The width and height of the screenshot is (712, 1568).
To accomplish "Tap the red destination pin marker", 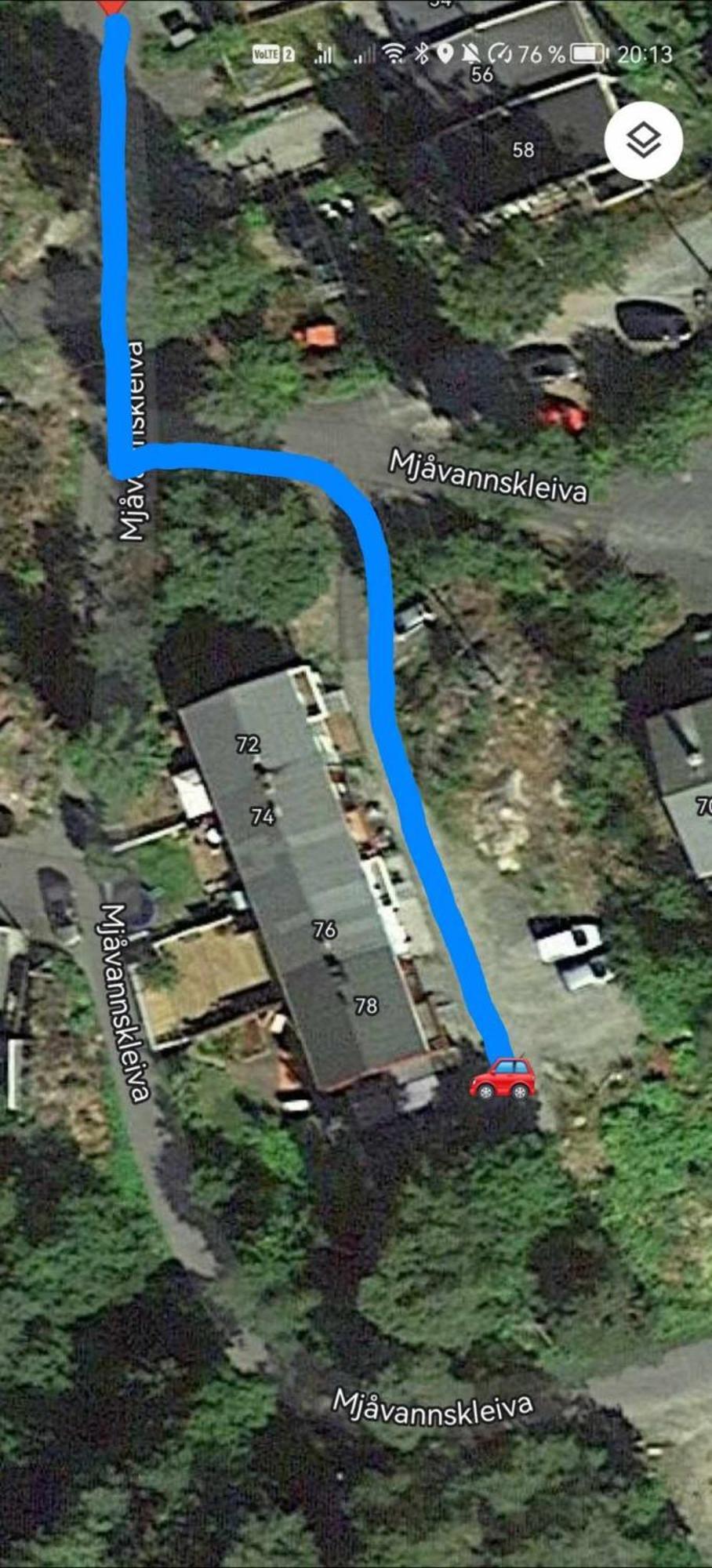I will [113, 6].
